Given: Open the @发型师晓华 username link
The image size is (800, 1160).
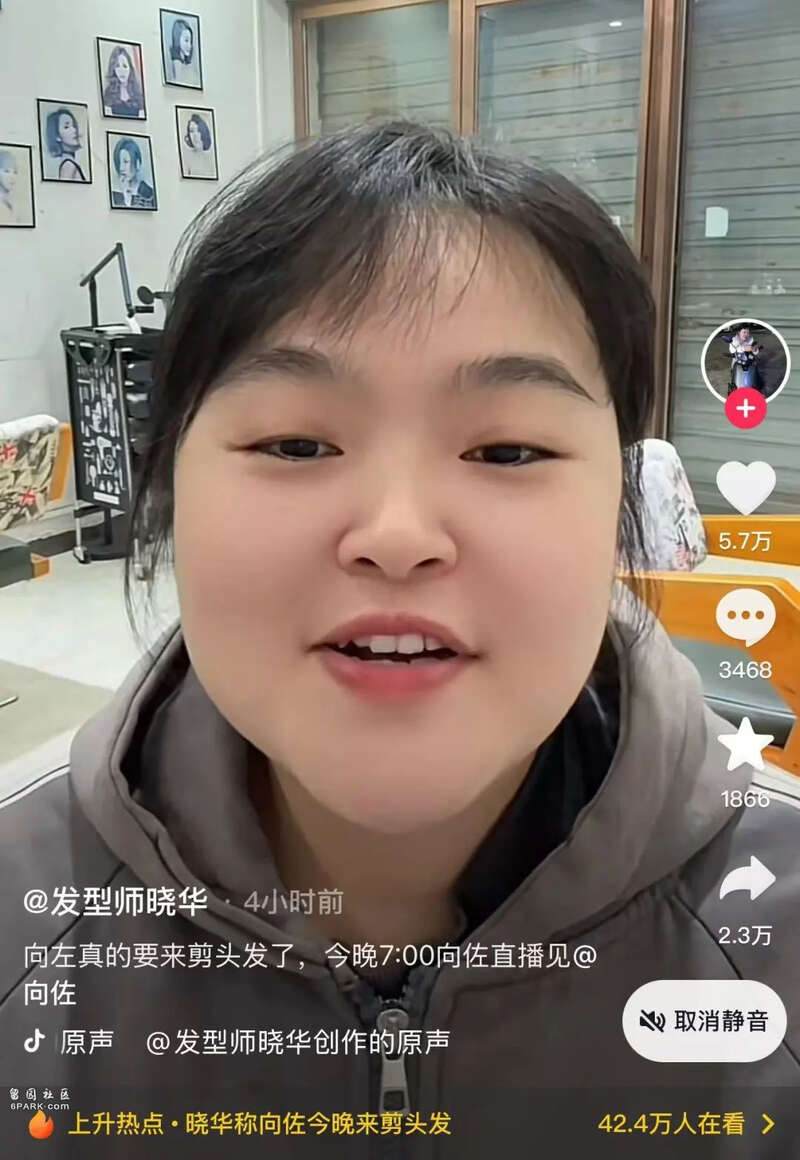Looking at the screenshot, I should [115, 902].
